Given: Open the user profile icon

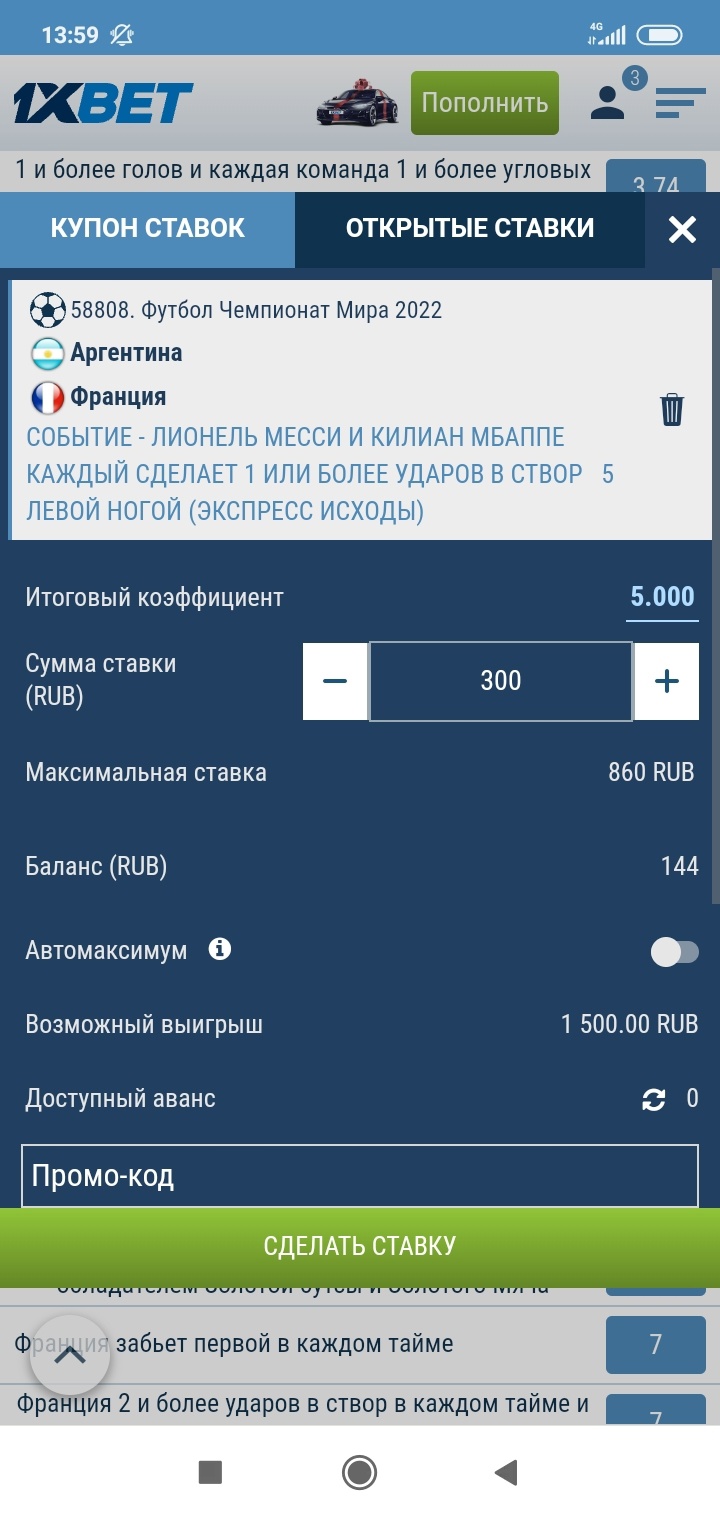Looking at the screenshot, I should tap(607, 102).
